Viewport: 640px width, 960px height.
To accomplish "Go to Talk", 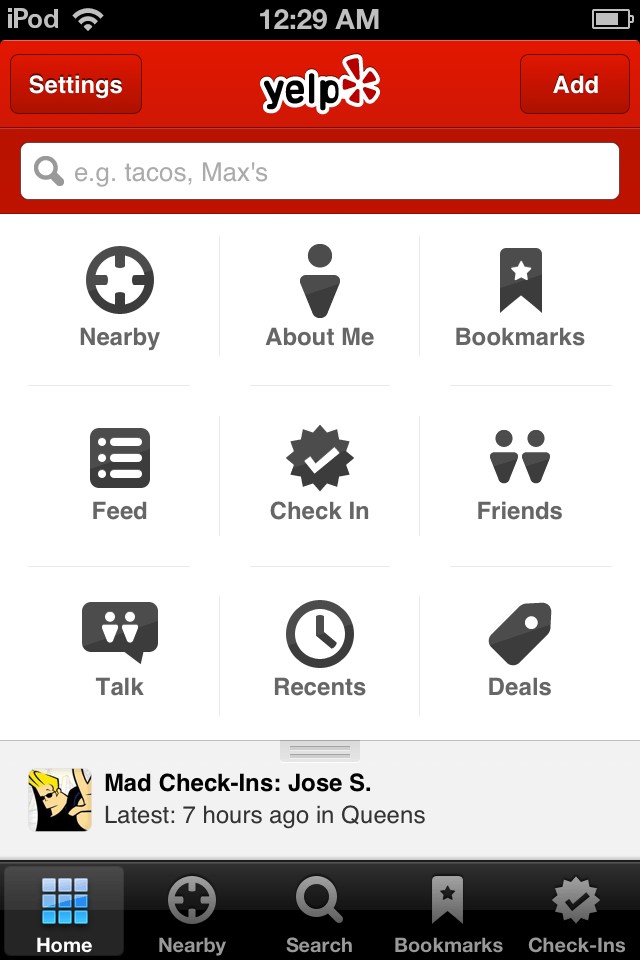I will click(120, 650).
